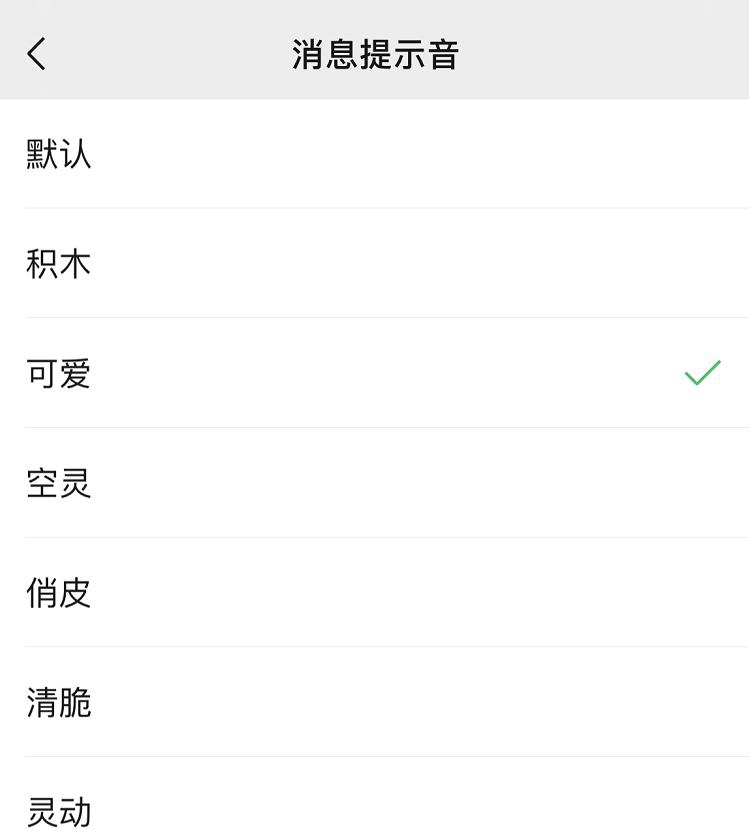Tap the header area above the list

point(374,53)
